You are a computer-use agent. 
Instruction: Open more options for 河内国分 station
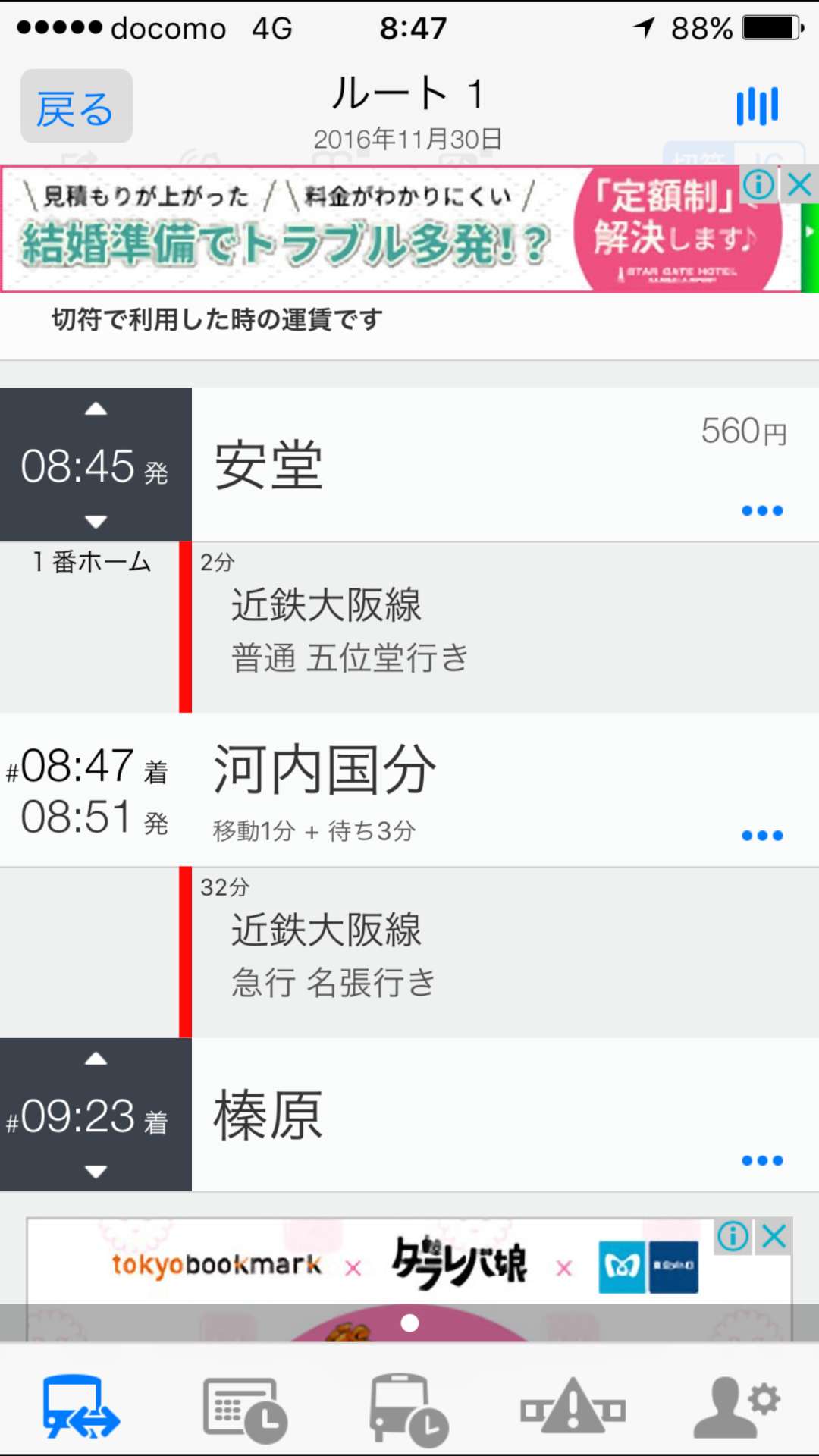click(762, 836)
